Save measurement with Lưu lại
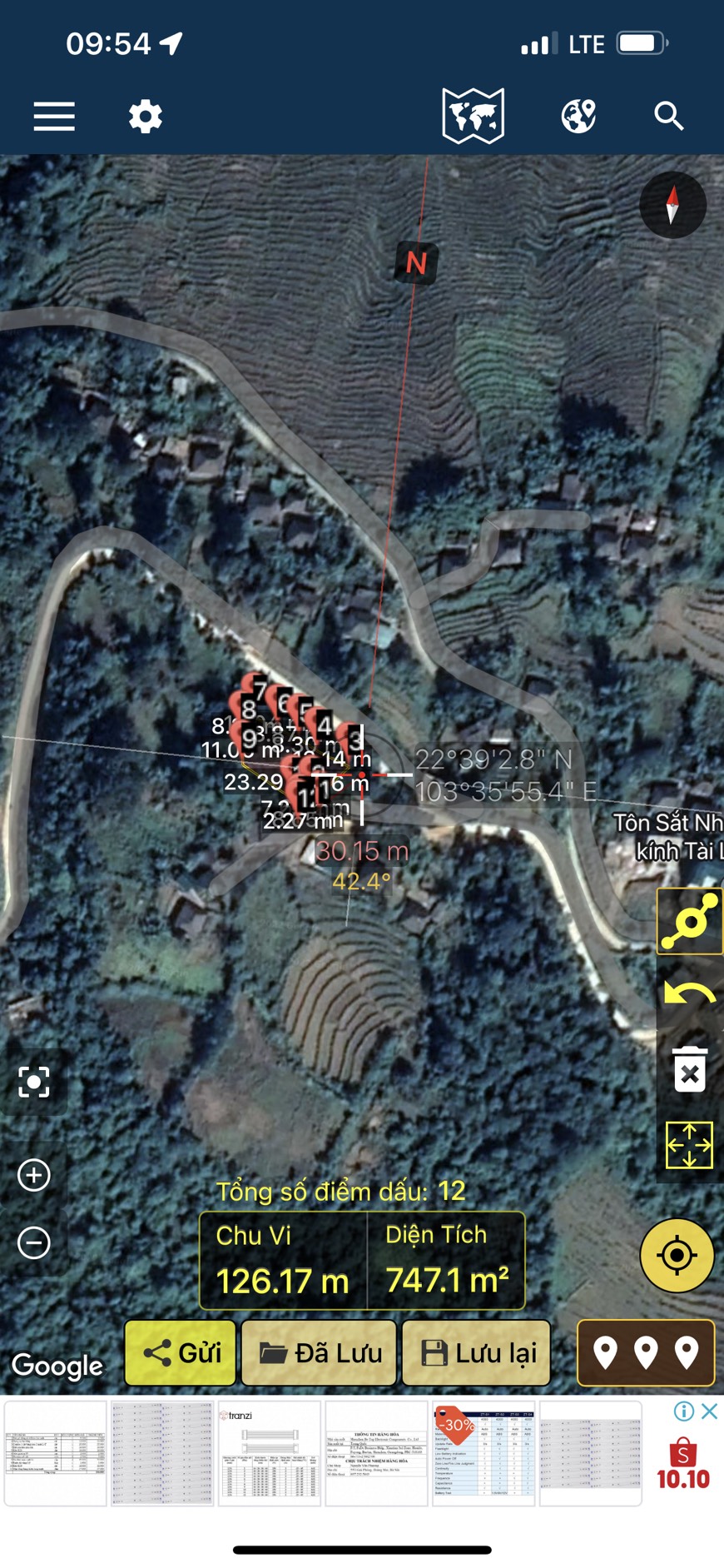The height and width of the screenshot is (1568, 724). tap(477, 1352)
